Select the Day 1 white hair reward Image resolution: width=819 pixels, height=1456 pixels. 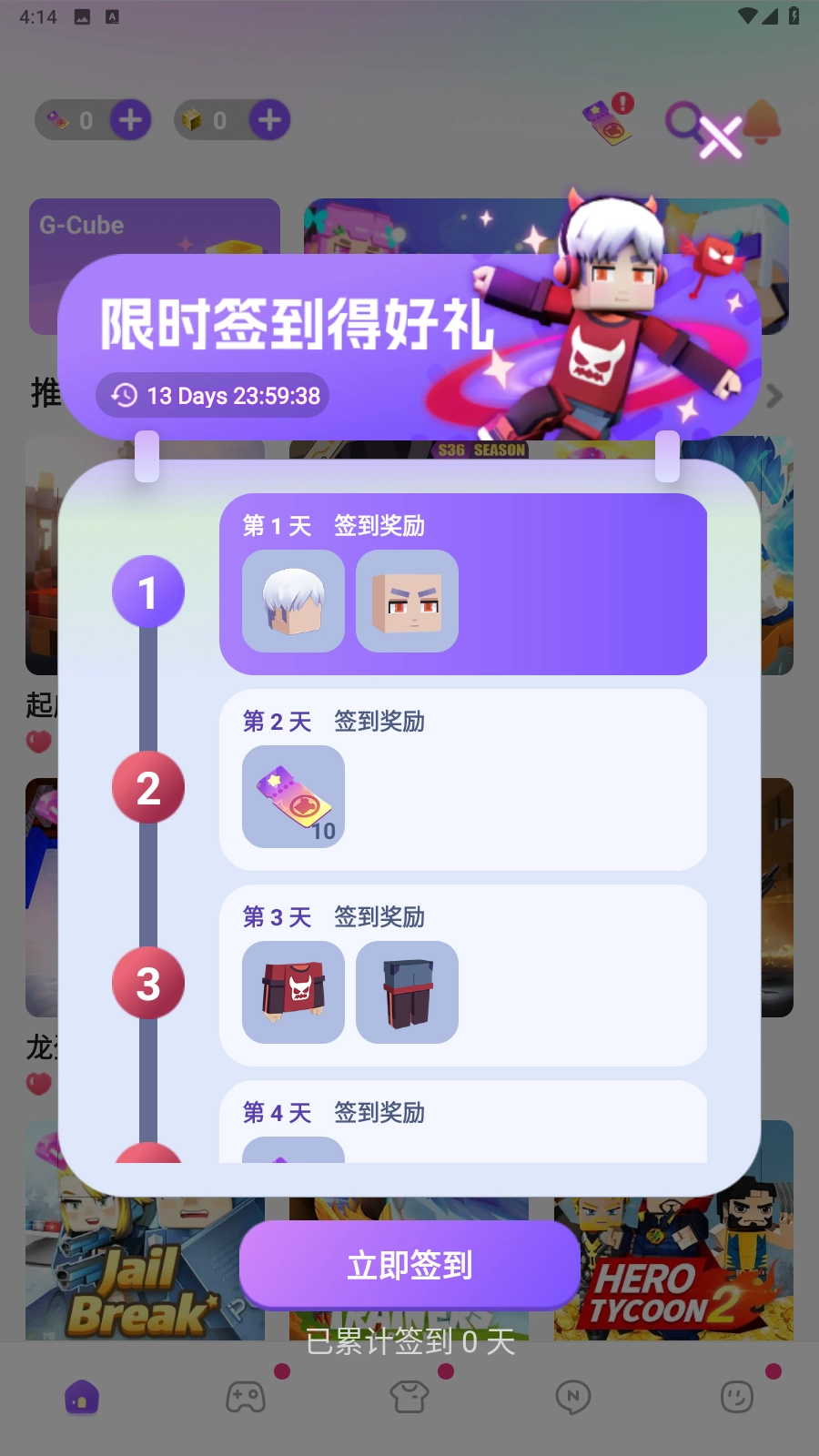tap(292, 602)
